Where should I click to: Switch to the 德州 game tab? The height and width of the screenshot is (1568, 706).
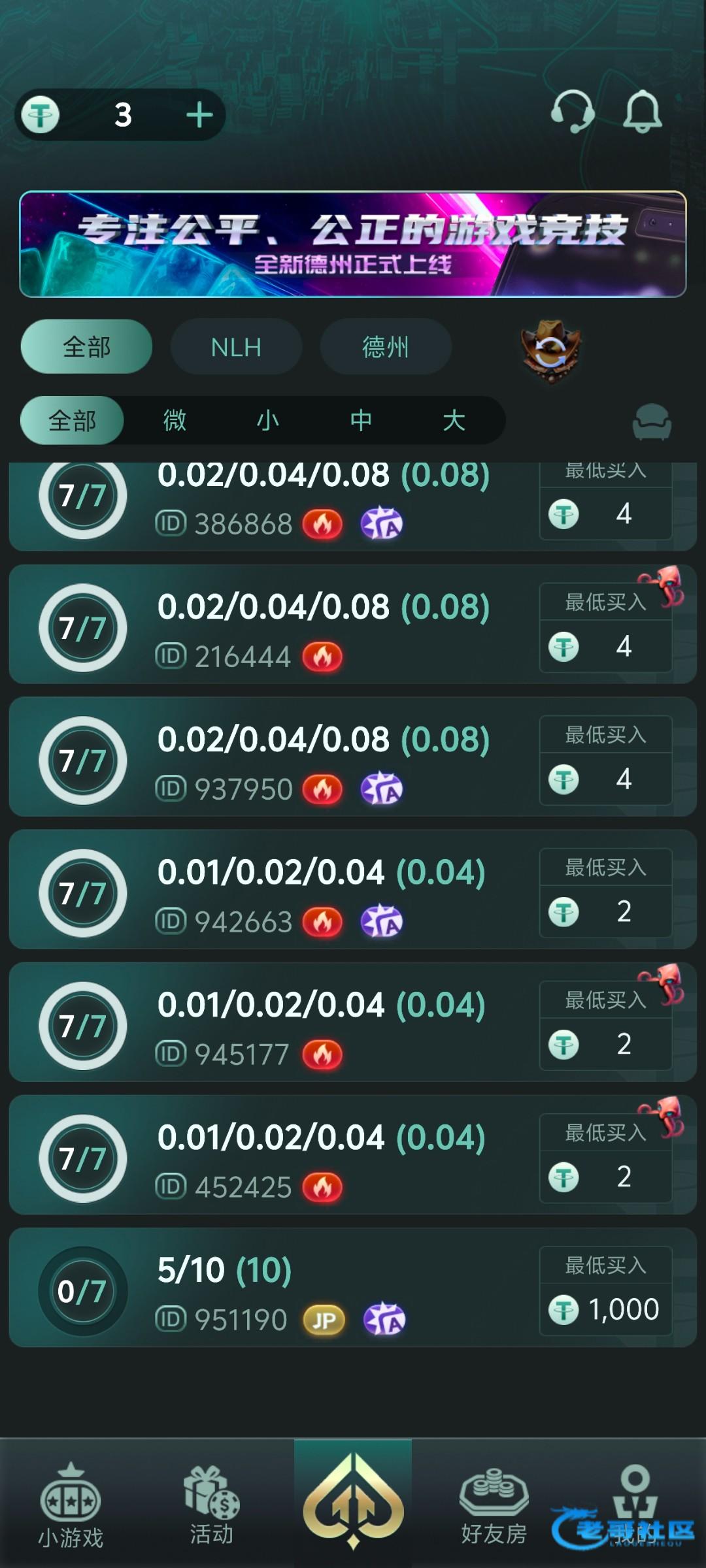coord(386,347)
